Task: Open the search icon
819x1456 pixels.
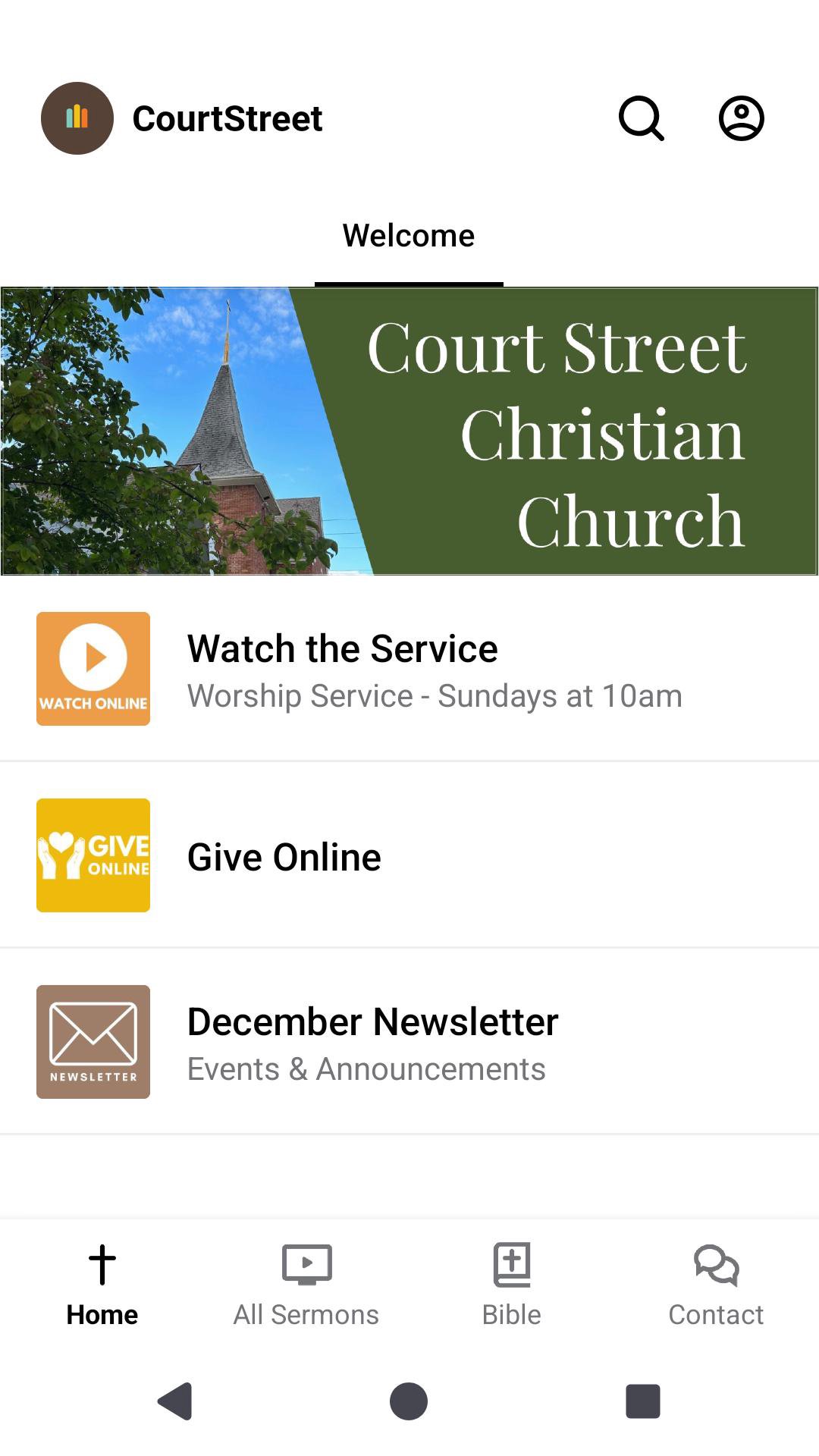Action: pos(642,118)
